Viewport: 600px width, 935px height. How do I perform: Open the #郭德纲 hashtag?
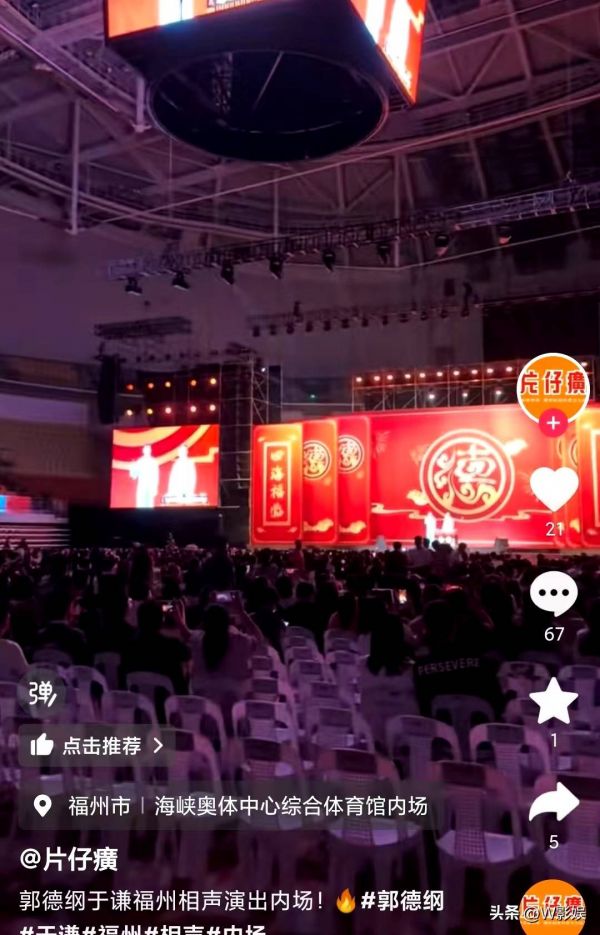click(x=402, y=900)
